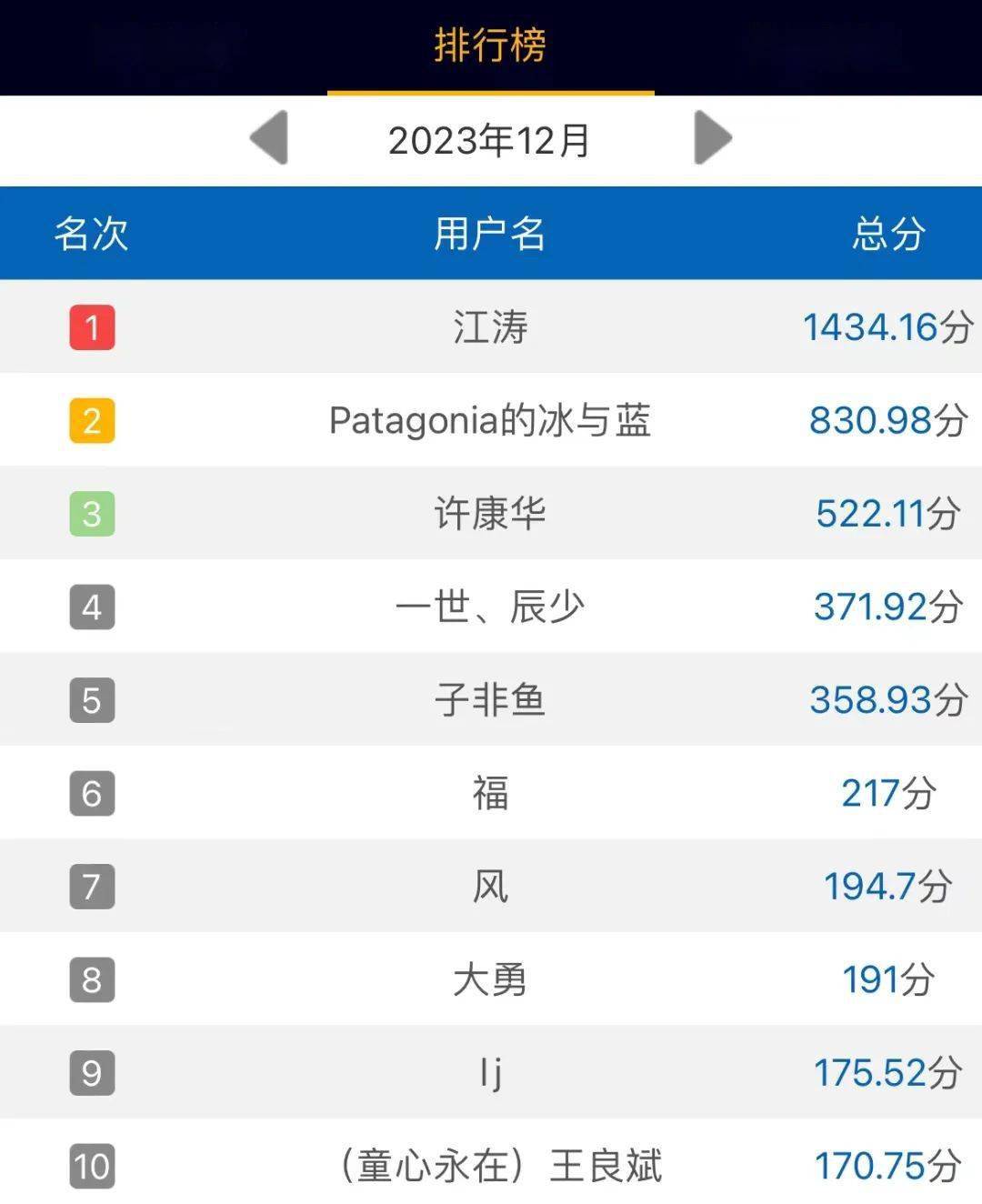This screenshot has width=982, height=1204.
Task: Select the 排行榜 tab
Action: coord(490,45)
